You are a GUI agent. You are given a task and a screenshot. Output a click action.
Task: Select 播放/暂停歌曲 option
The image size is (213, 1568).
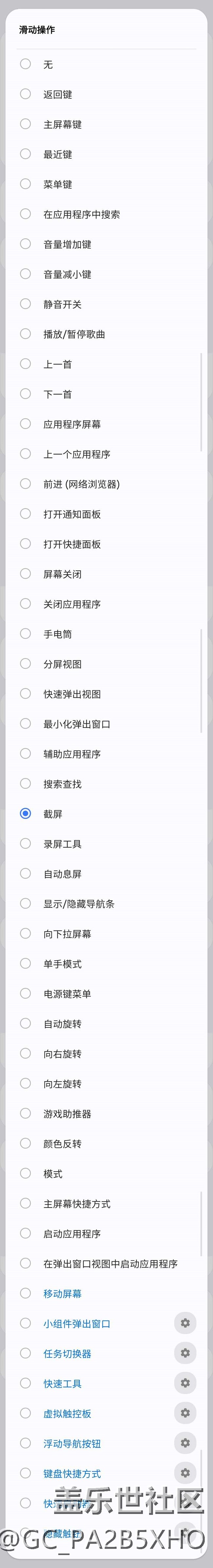(x=26, y=333)
